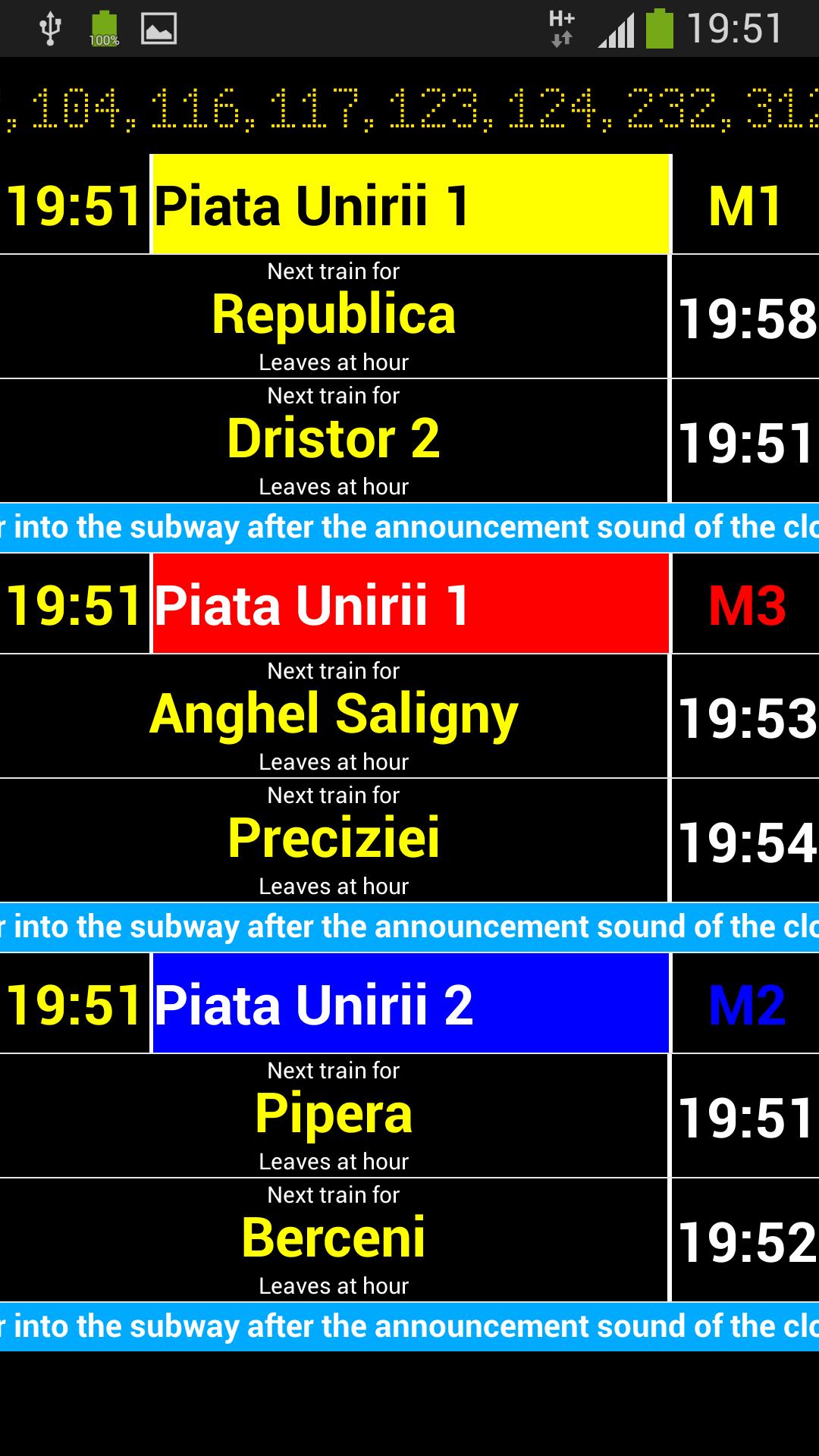Select the Preciziei train entry

(x=334, y=838)
